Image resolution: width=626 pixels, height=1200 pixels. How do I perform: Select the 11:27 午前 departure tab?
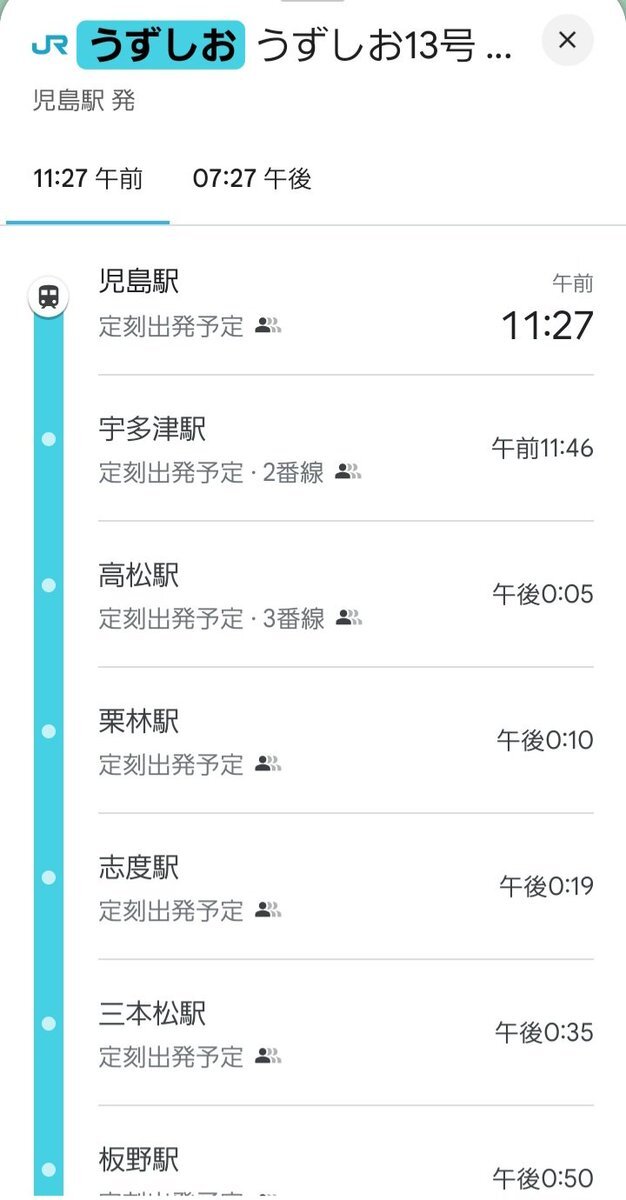tap(88, 179)
